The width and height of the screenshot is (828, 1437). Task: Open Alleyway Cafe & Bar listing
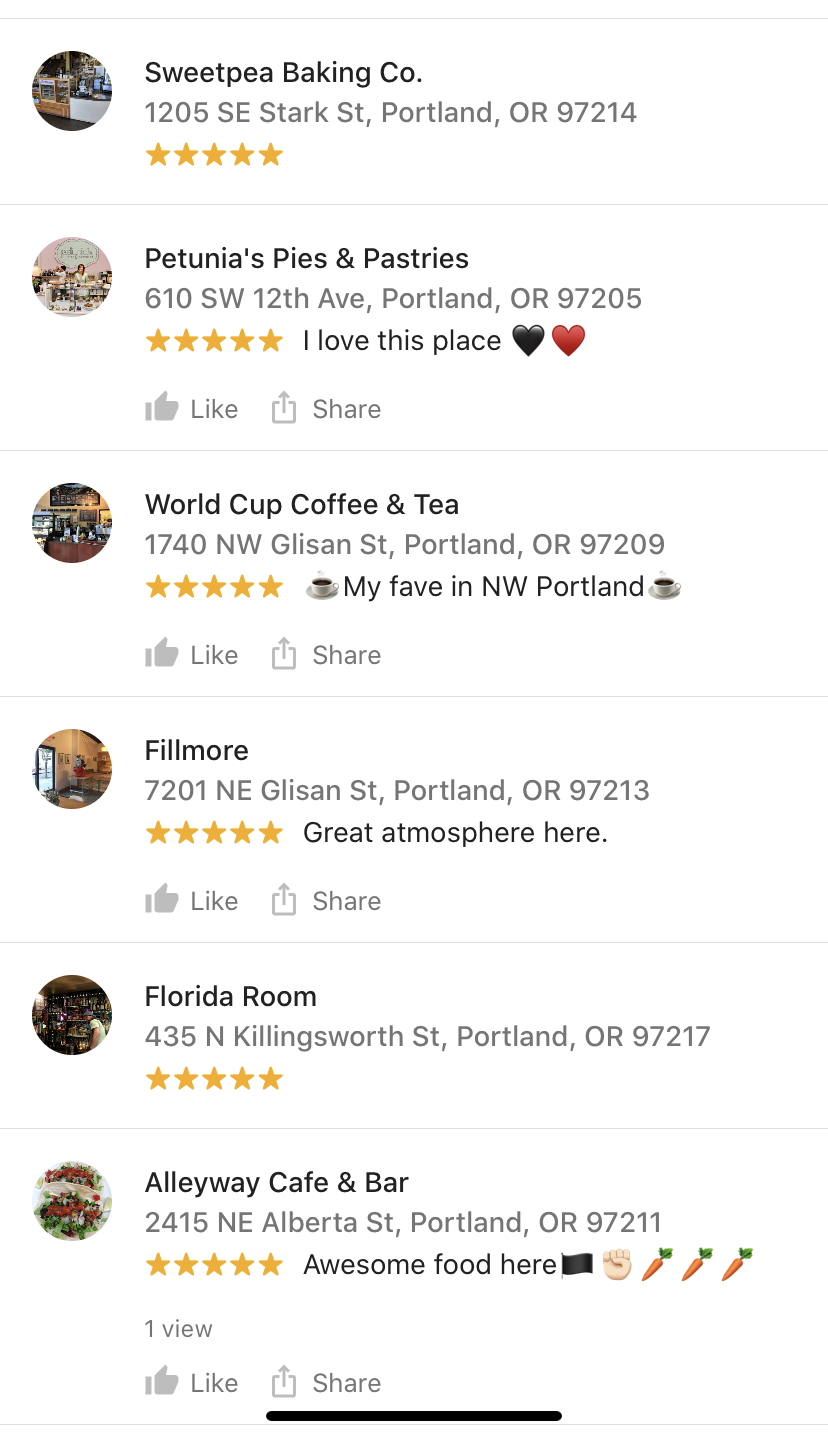point(277,1183)
